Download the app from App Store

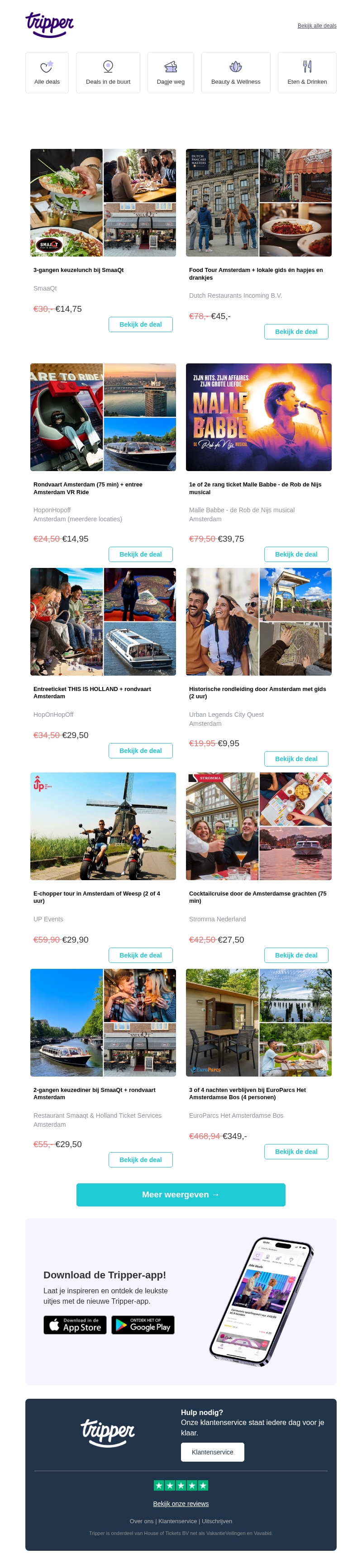click(x=75, y=1325)
